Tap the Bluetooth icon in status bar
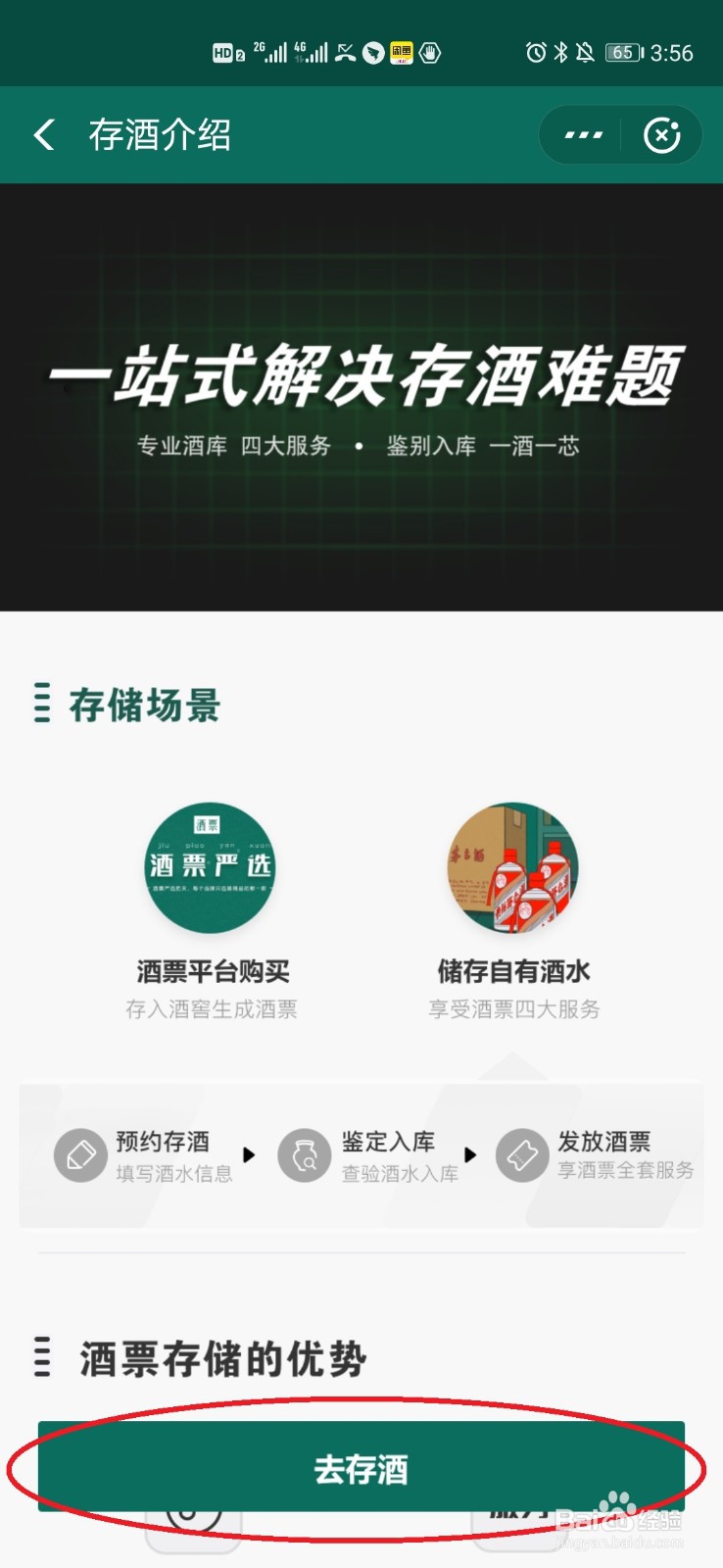Image resolution: width=723 pixels, height=1568 pixels. (560, 53)
